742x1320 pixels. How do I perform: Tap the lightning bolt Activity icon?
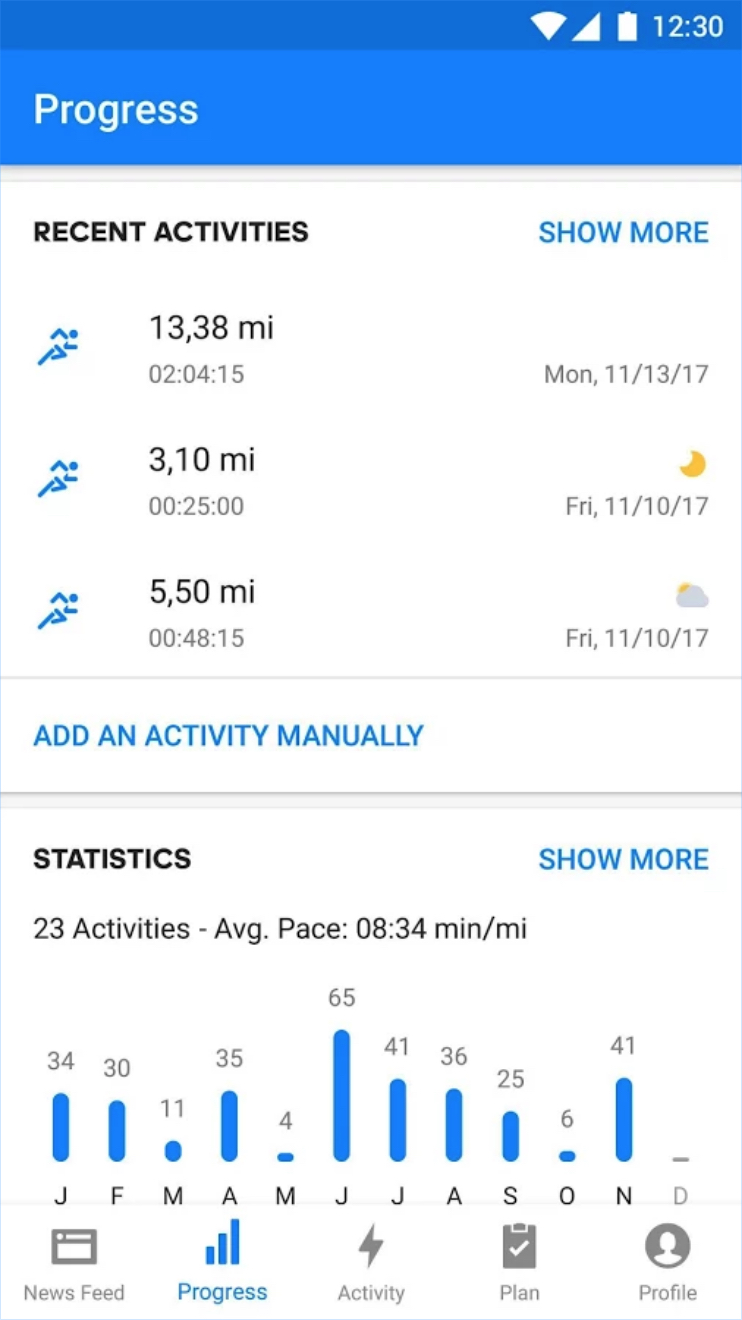371,1246
